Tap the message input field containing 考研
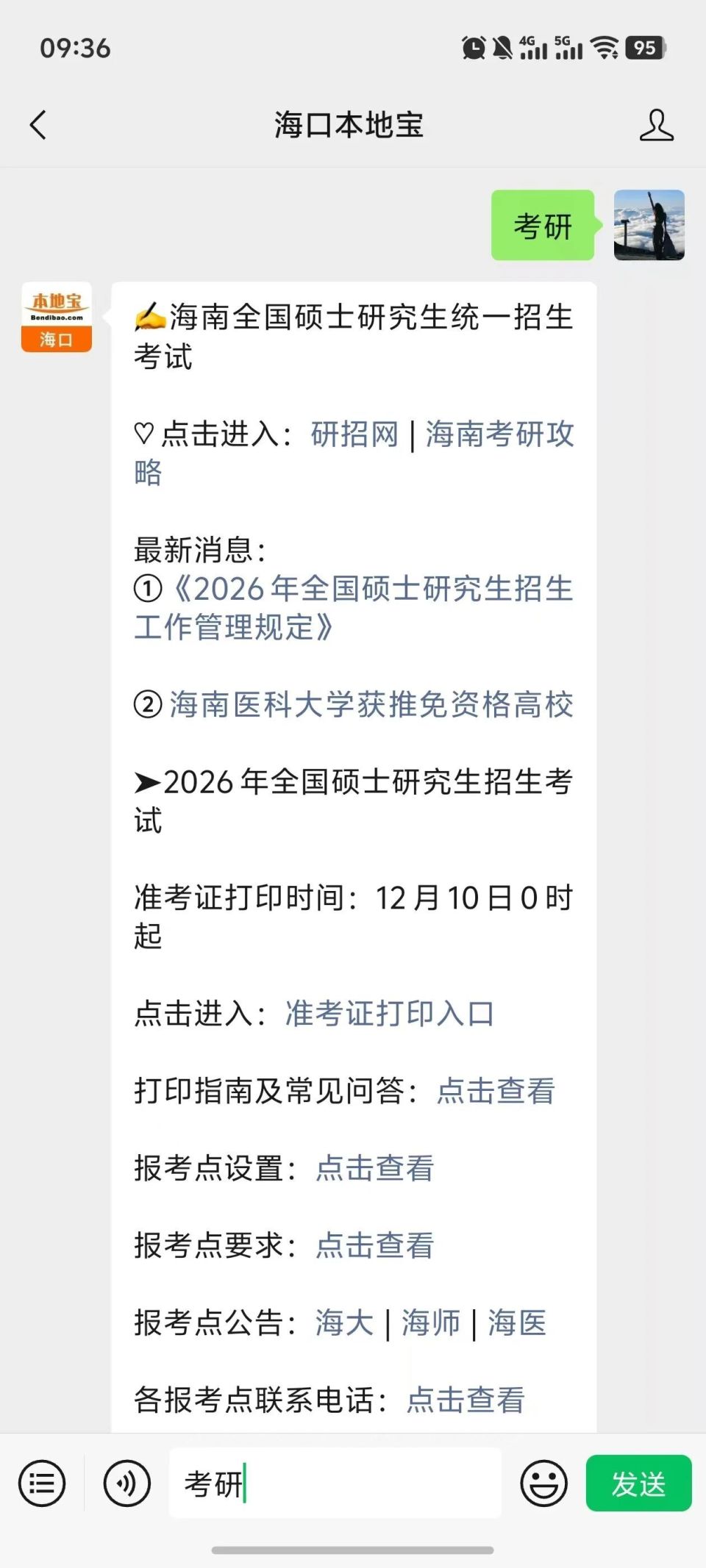 coord(335,1482)
